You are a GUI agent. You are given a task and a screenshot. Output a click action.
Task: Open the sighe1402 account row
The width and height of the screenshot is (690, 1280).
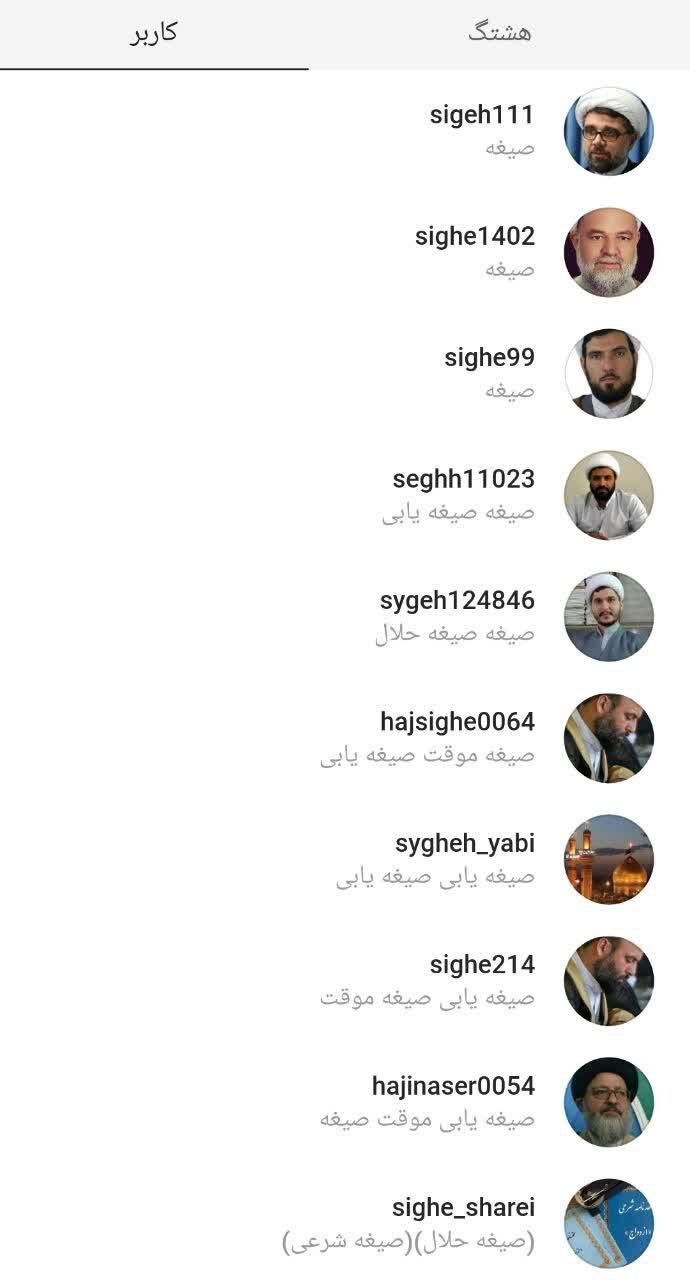click(x=345, y=252)
